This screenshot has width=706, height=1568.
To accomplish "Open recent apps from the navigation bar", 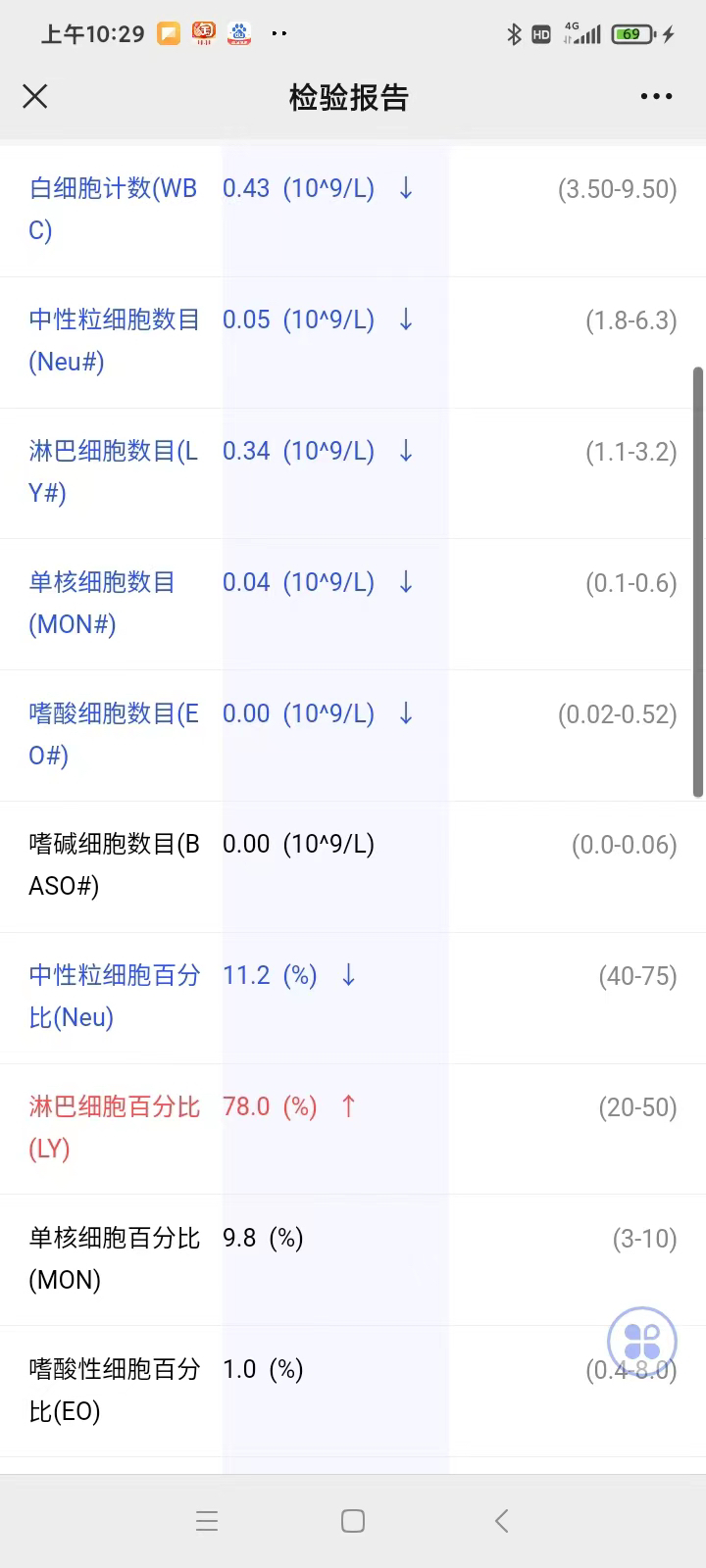I will [207, 1521].
